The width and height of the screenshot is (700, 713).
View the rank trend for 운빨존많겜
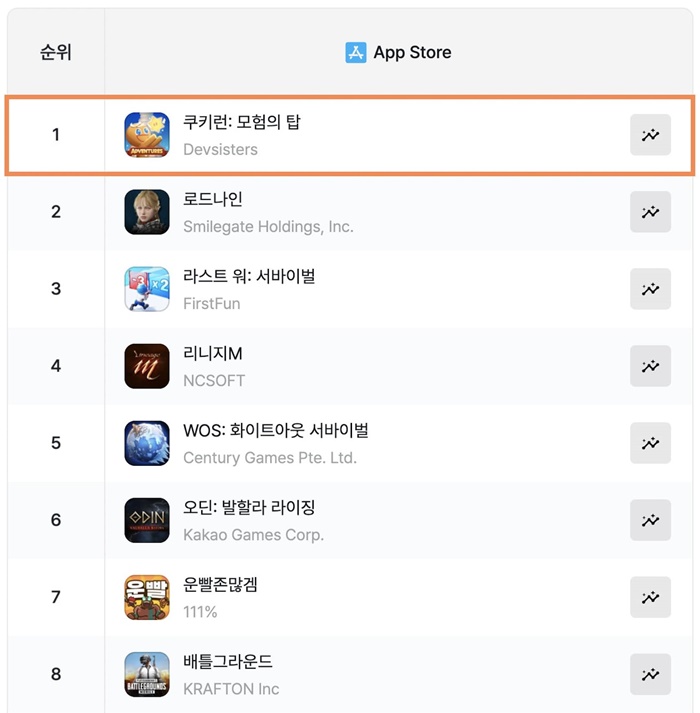point(650,597)
